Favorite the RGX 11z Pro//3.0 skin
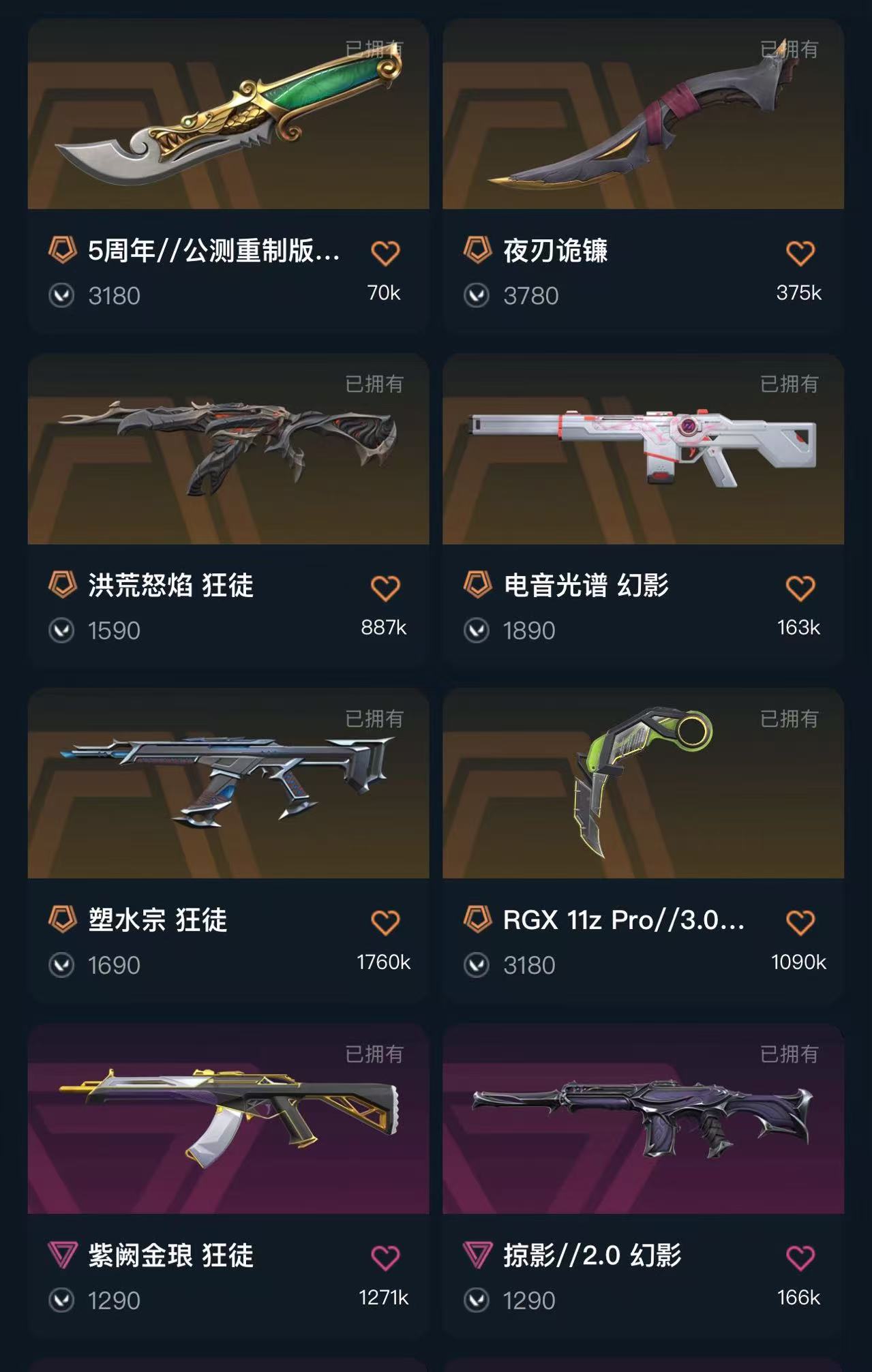The height and width of the screenshot is (1372, 872). pos(800,922)
